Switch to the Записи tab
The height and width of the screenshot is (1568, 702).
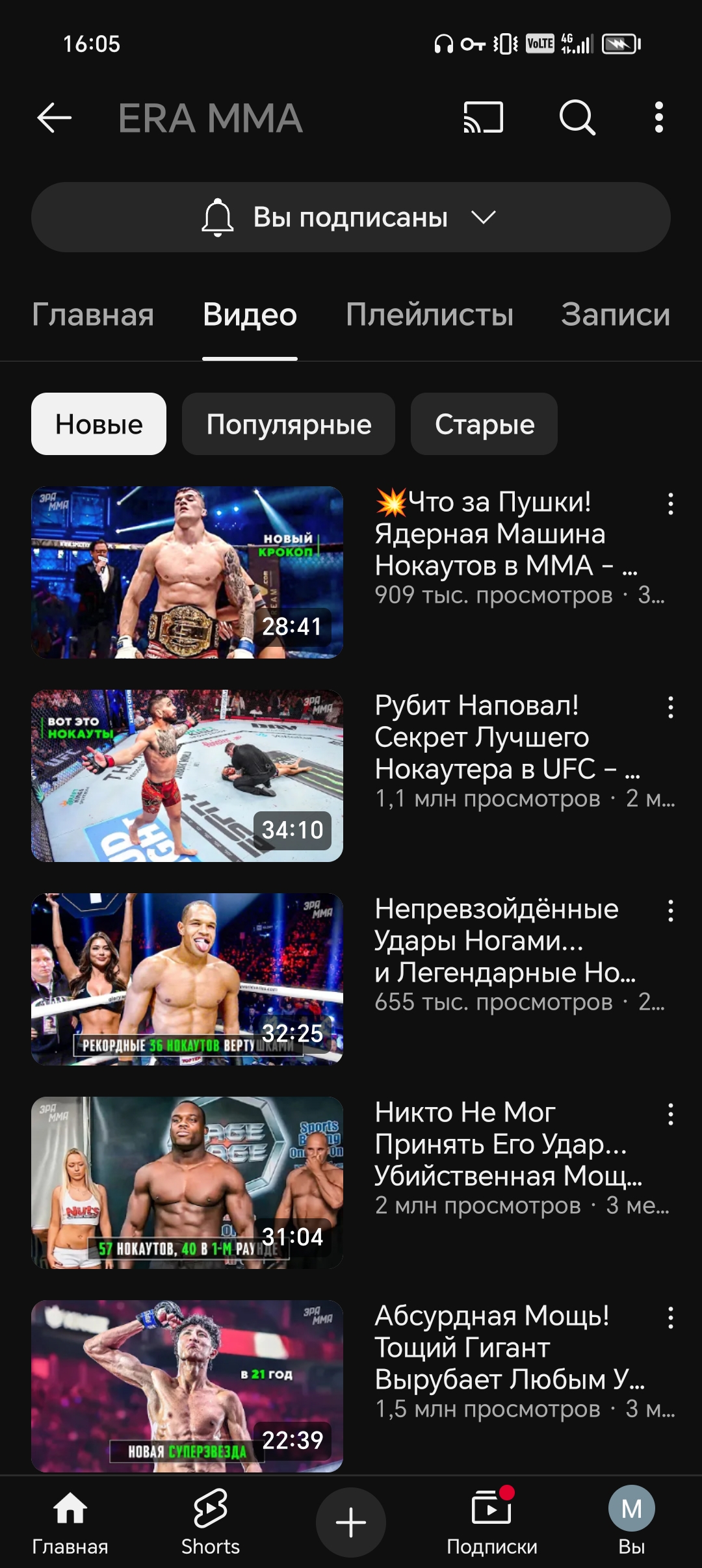pos(615,315)
